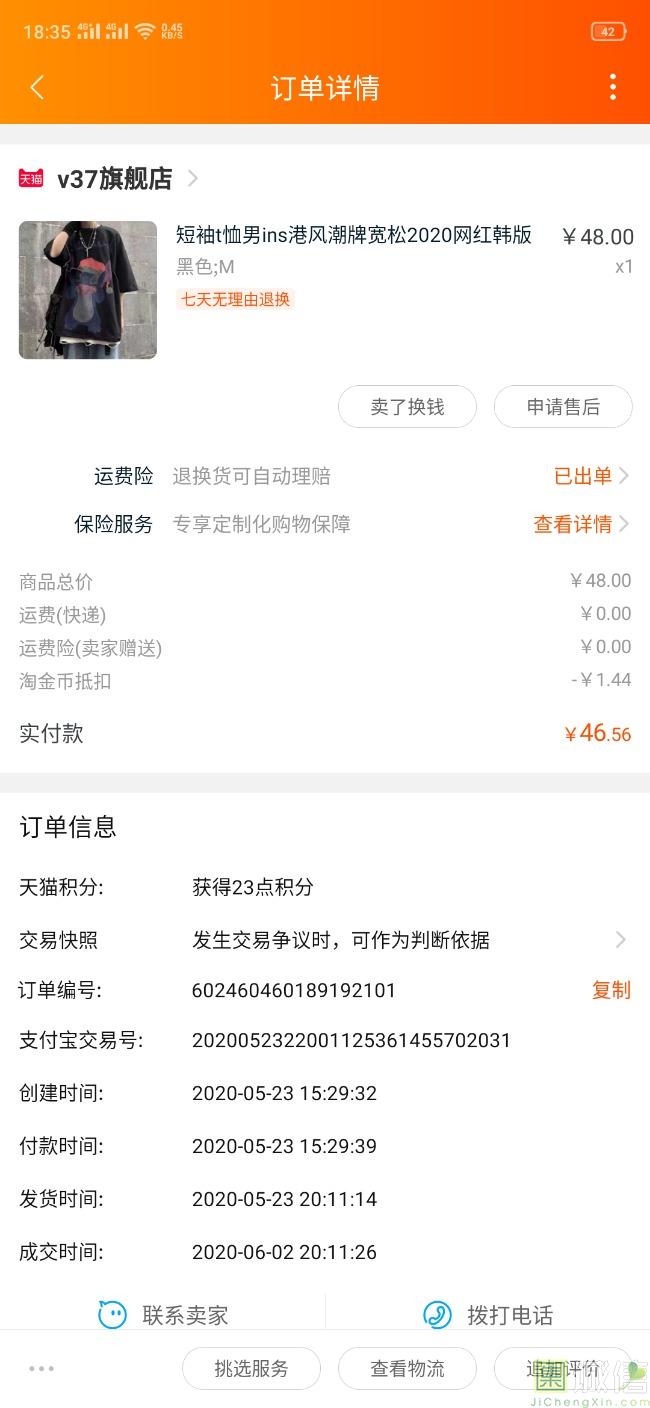Check shipping with 查看物流
The height and width of the screenshot is (1408, 650).
click(x=407, y=1369)
